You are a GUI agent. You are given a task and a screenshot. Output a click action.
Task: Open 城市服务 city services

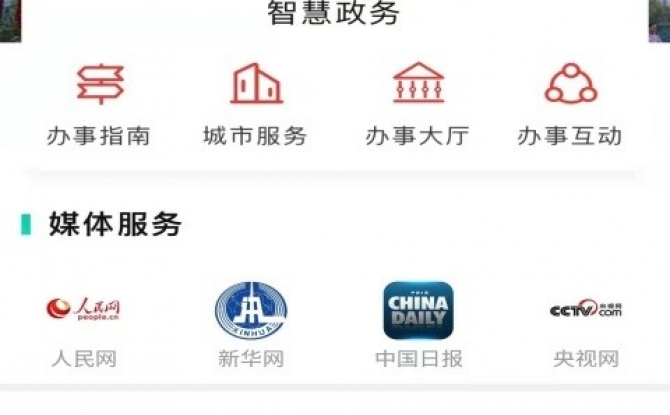255,104
